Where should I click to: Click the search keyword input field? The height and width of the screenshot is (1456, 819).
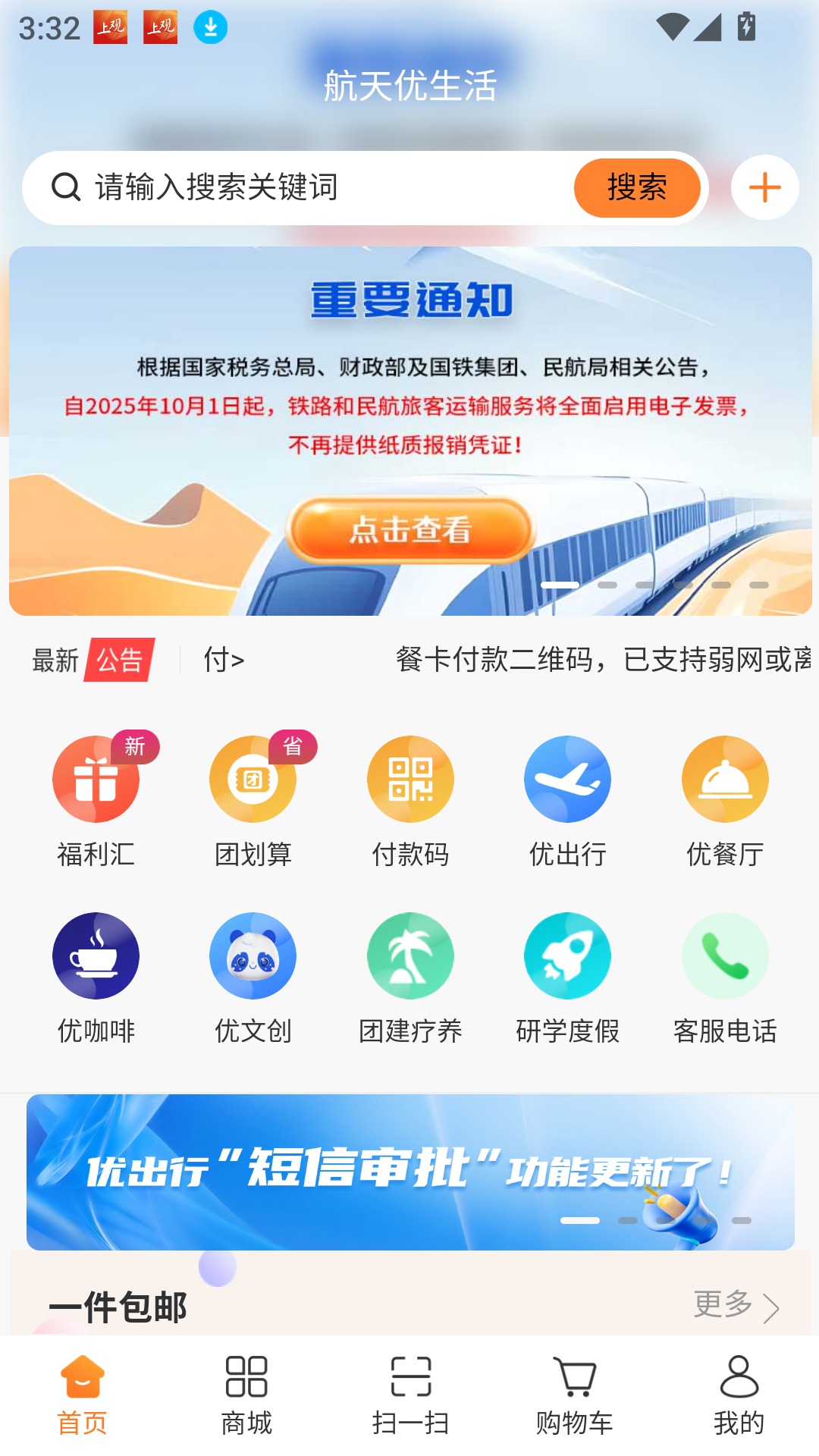pos(303,187)
